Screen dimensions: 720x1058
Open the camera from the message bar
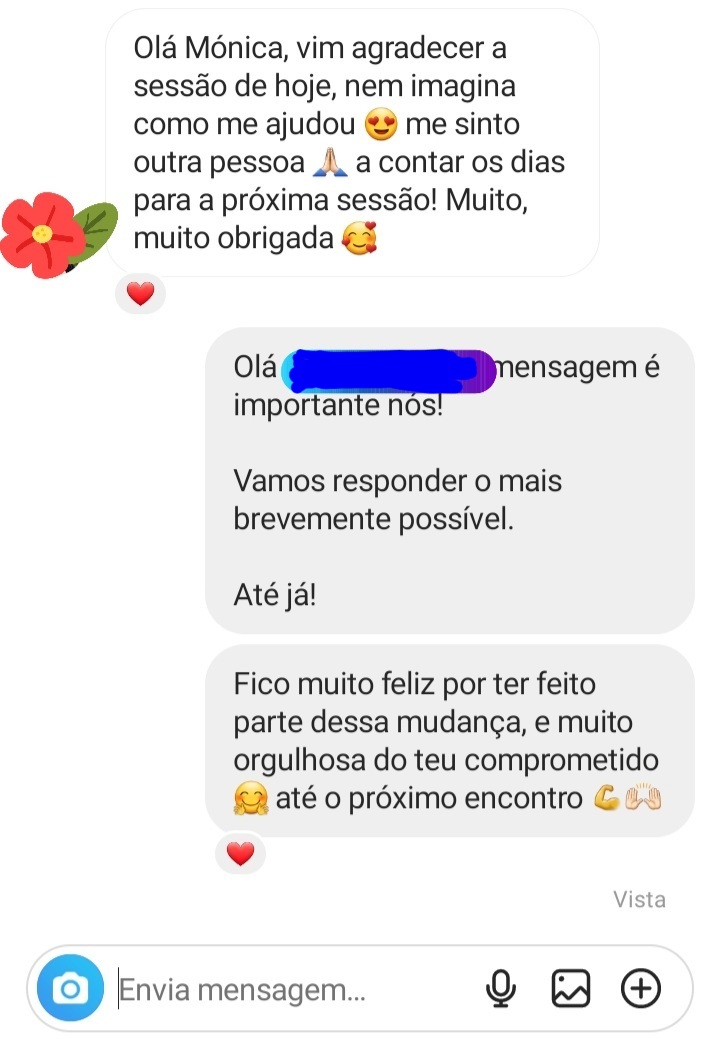70,990
